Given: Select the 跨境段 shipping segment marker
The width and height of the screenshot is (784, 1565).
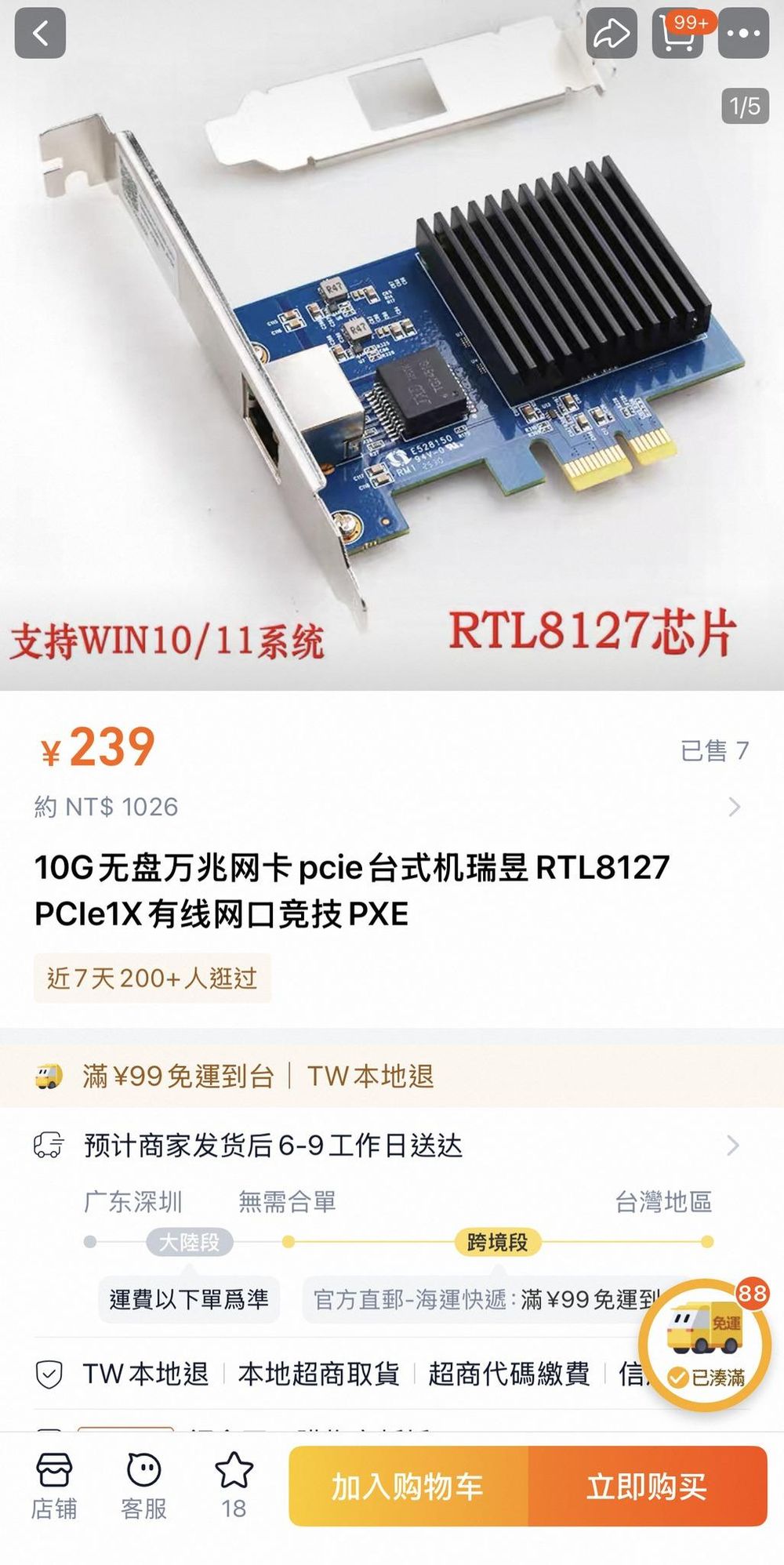Looking at the screenshot, I should [499, 1243].
